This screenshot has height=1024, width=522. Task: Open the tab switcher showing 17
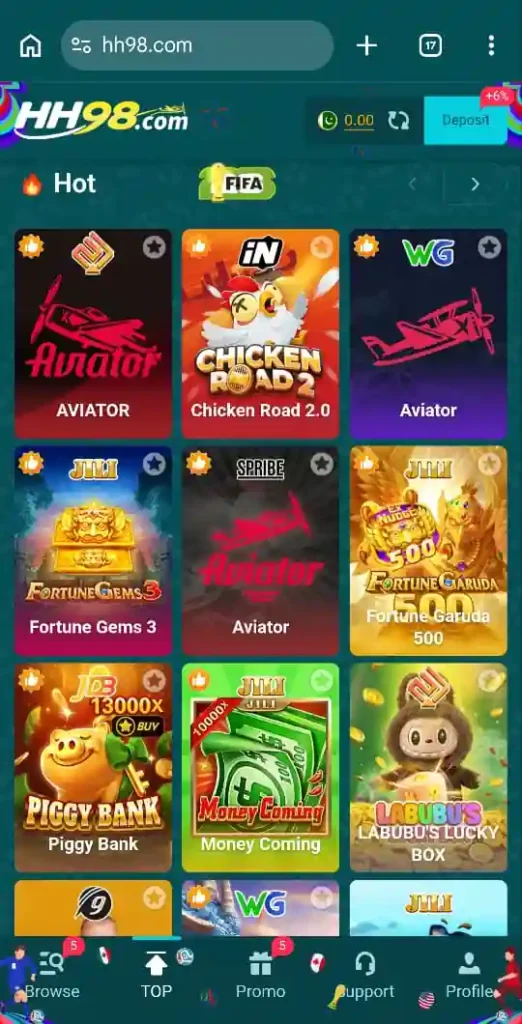430,46
